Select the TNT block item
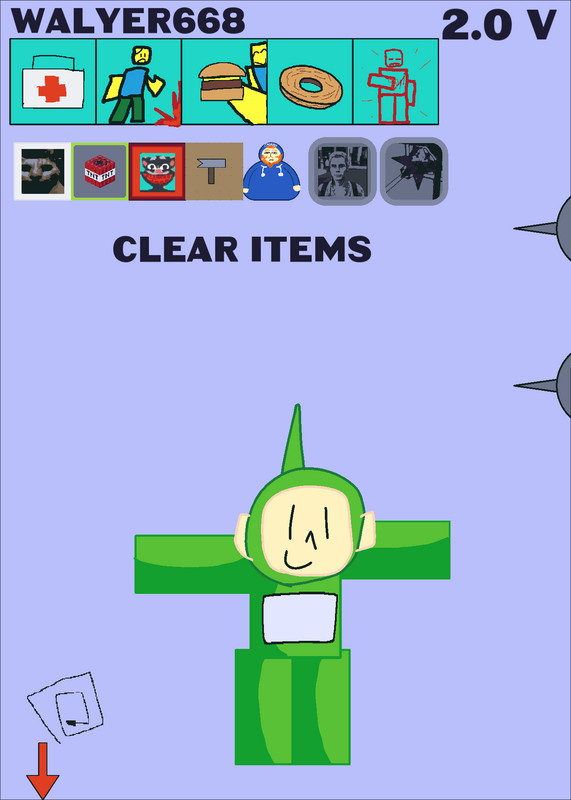This screenshot has width=571, height=800. 100,171
